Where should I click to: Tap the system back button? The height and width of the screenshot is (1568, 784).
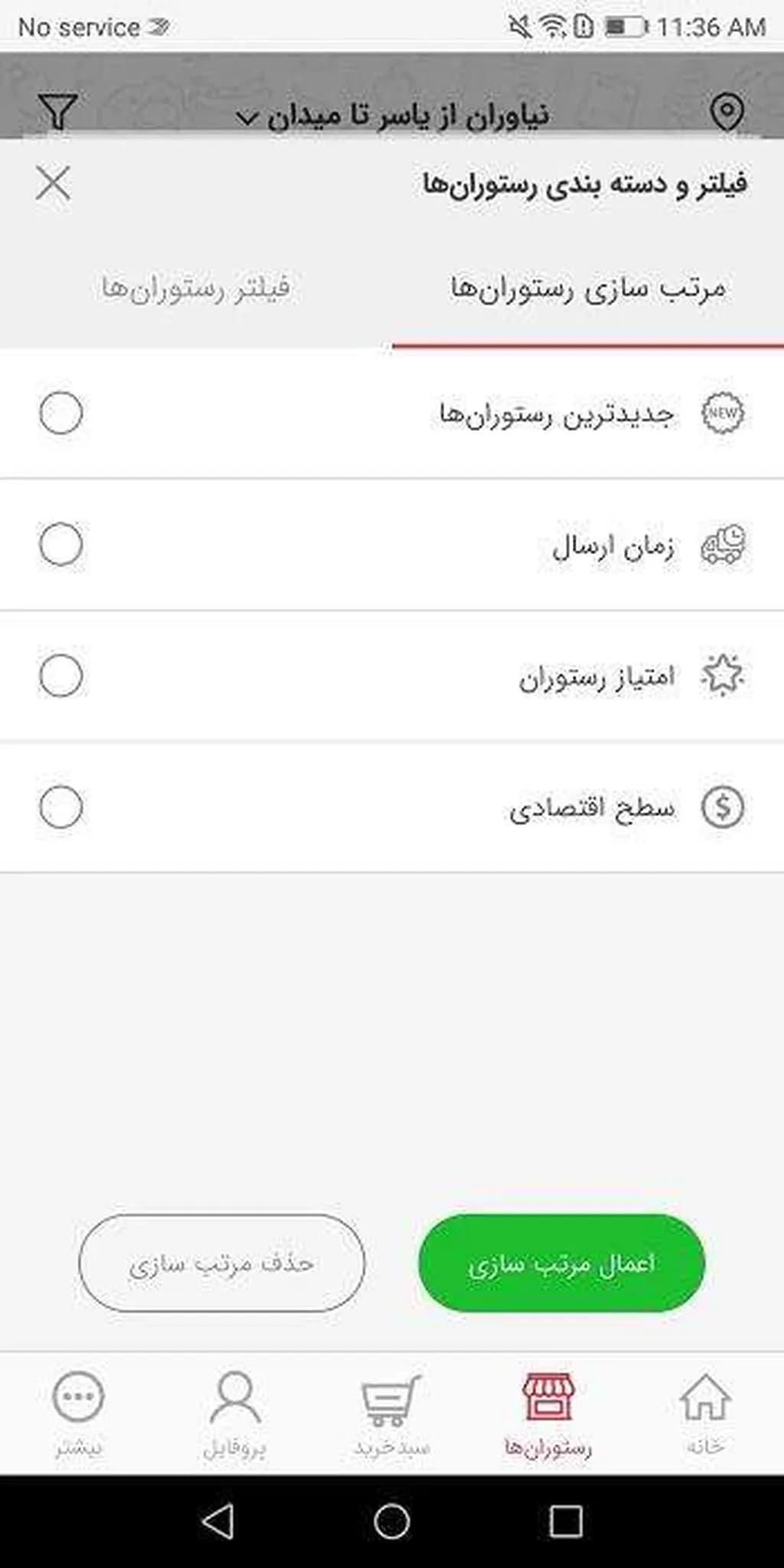(217, 1521)
